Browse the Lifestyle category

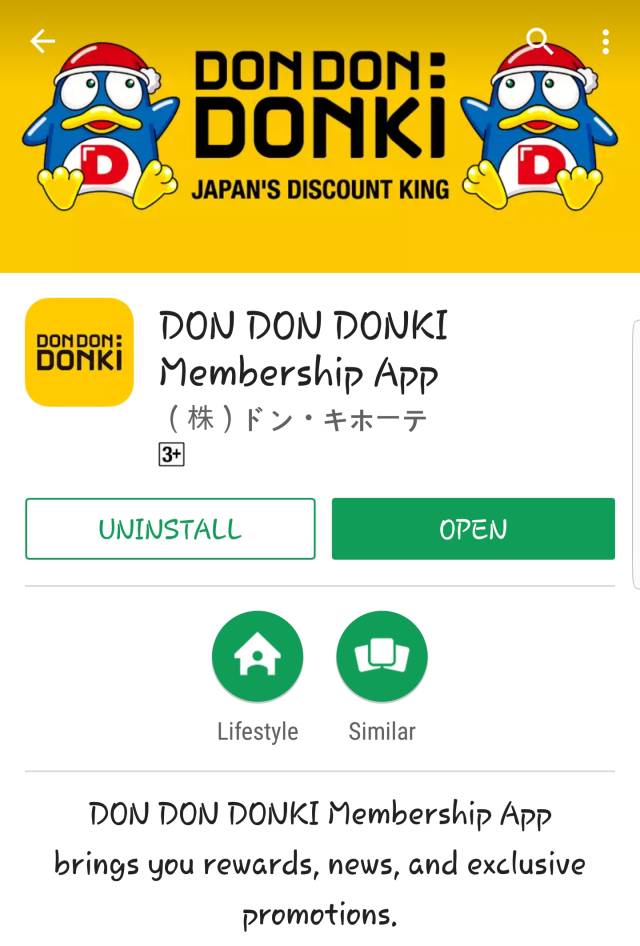257,657
